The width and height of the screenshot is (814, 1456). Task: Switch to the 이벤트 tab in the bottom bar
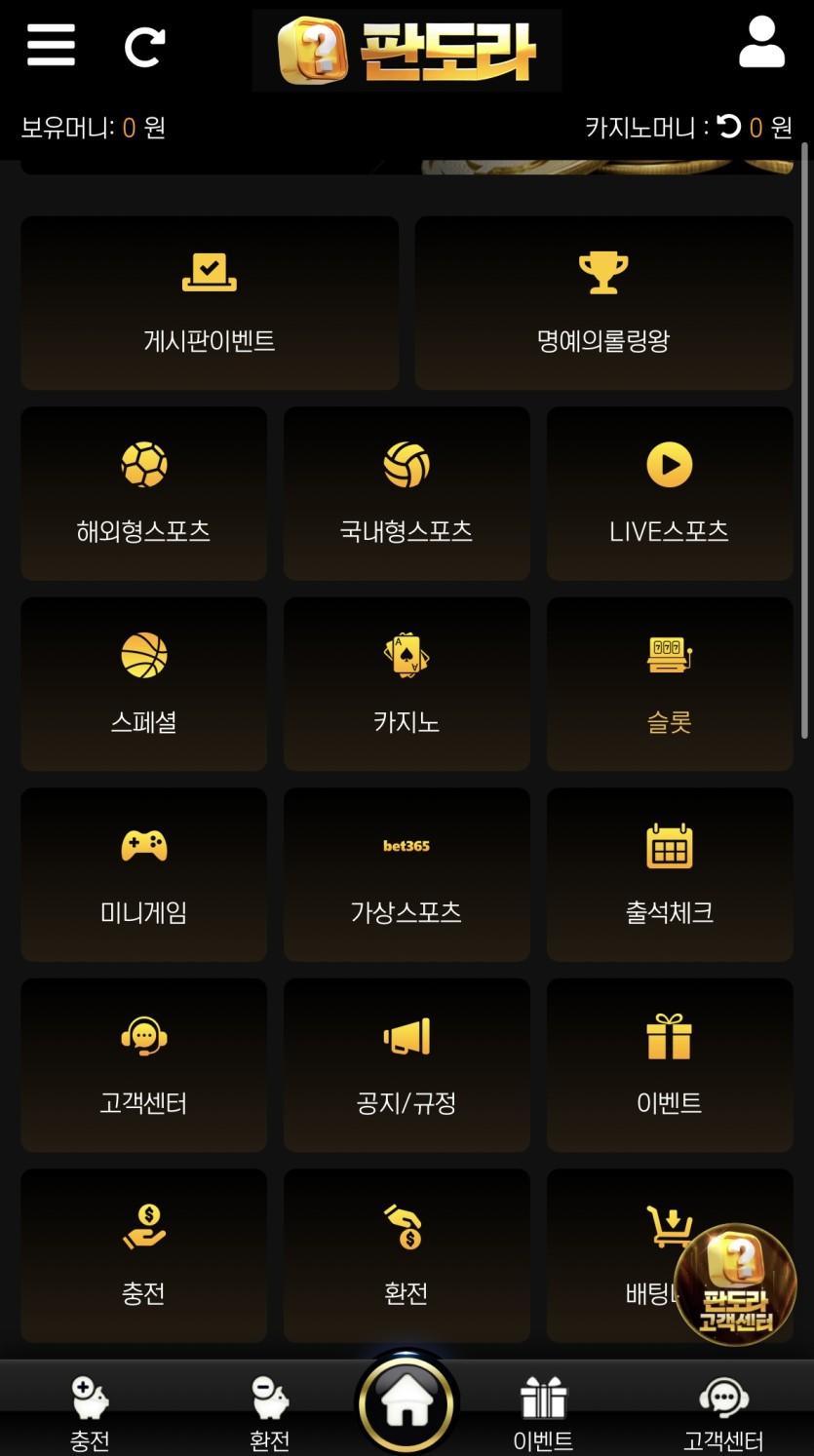pyautogui.click(x=543, y=1411)
